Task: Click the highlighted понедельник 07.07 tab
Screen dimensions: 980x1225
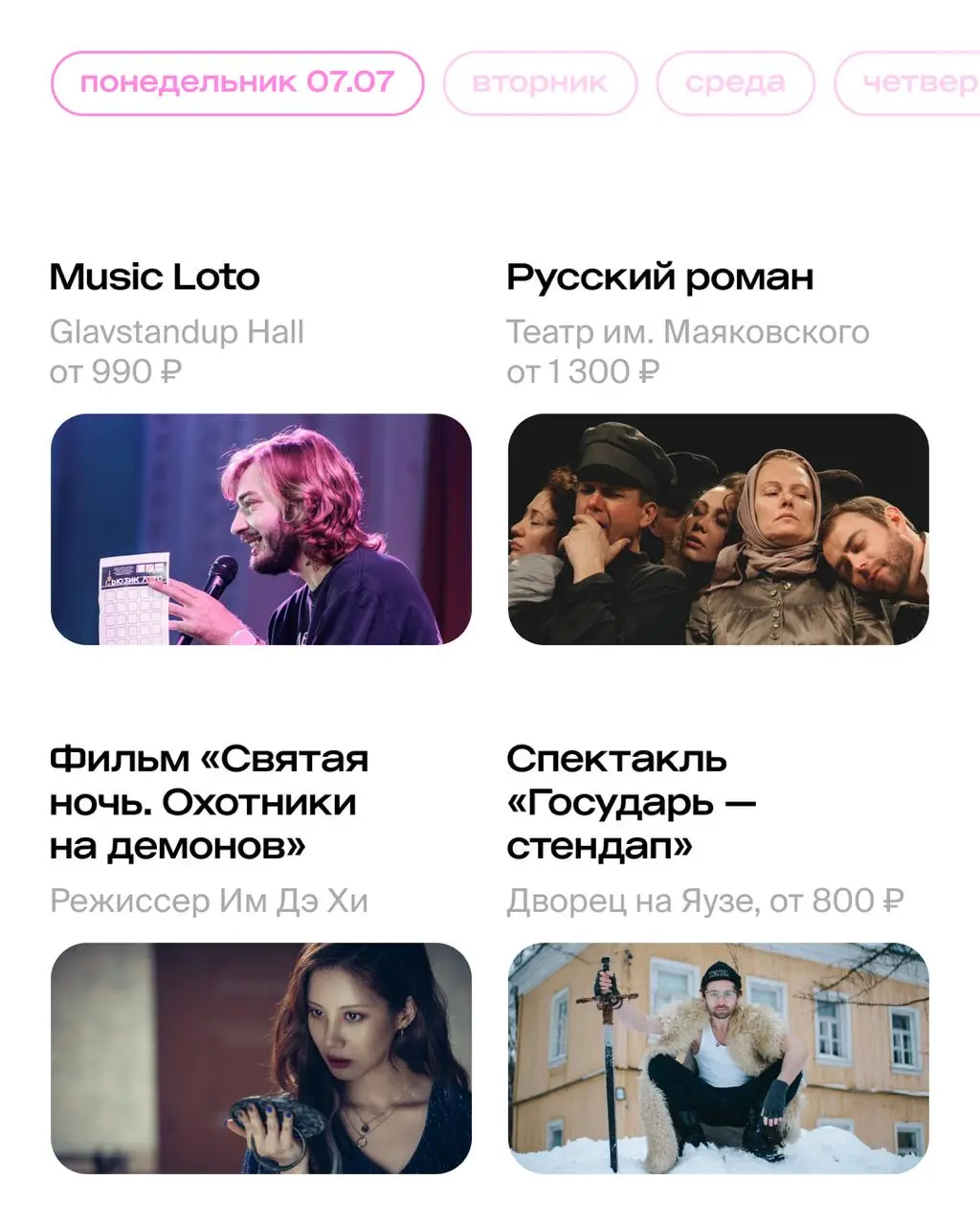Action: click(237, 82)
